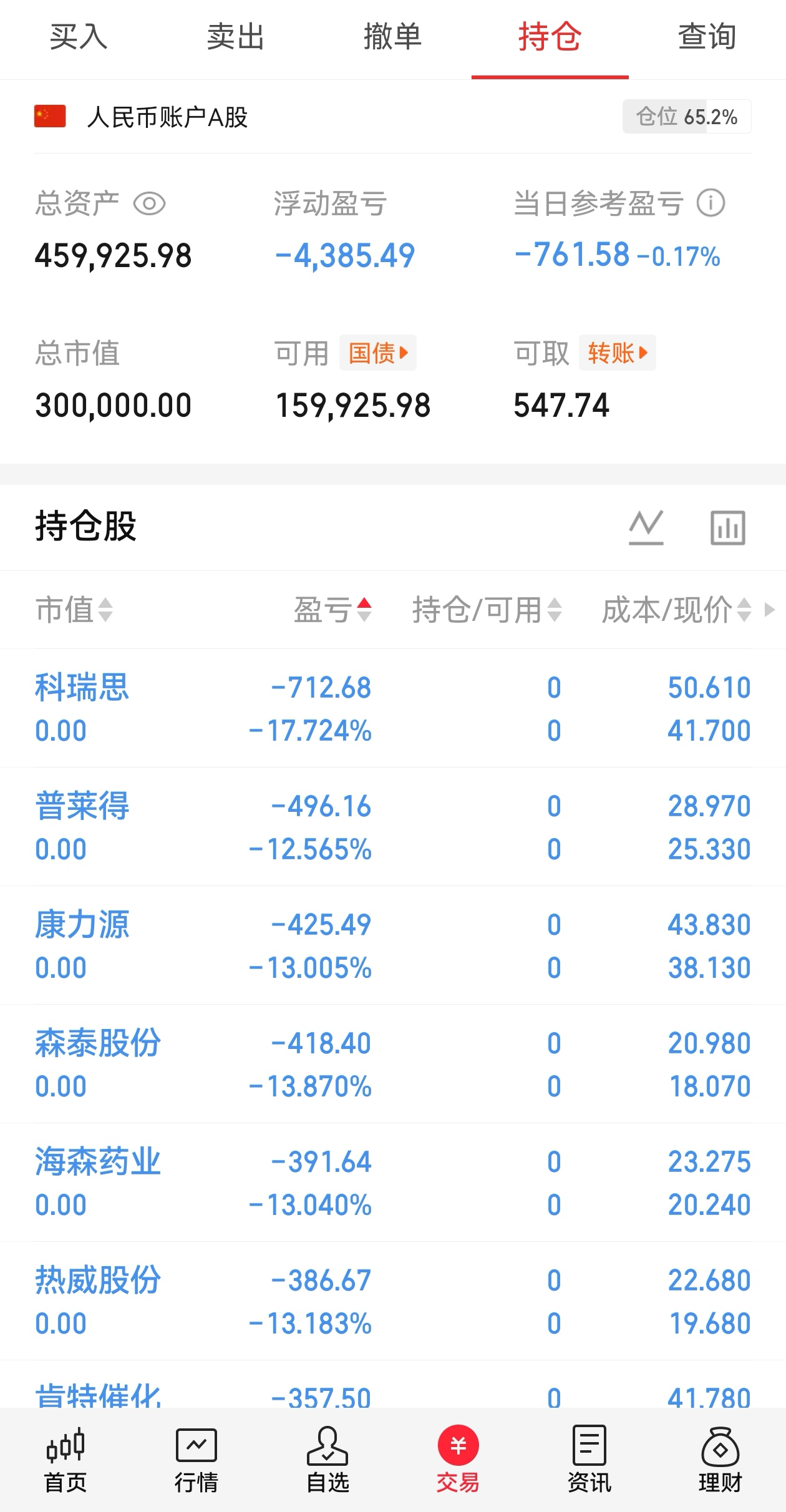786x1512 pixels.
Task: Sort holdings by 持仓/可用
Action: point(487,610)
